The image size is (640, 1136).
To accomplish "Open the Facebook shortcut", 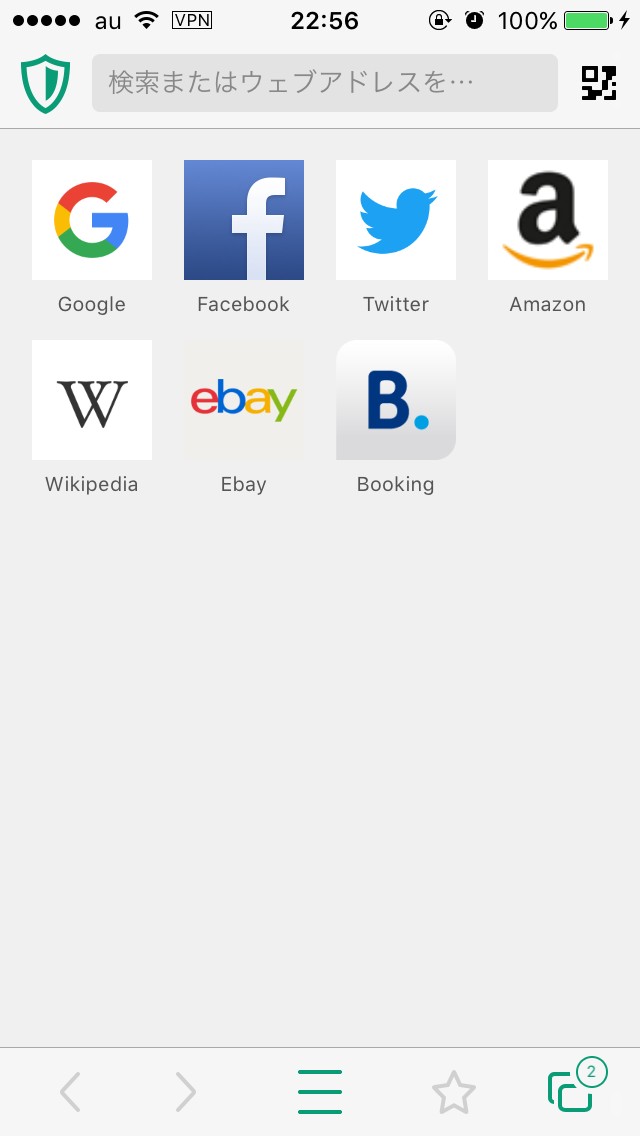I will coord(244,220).
